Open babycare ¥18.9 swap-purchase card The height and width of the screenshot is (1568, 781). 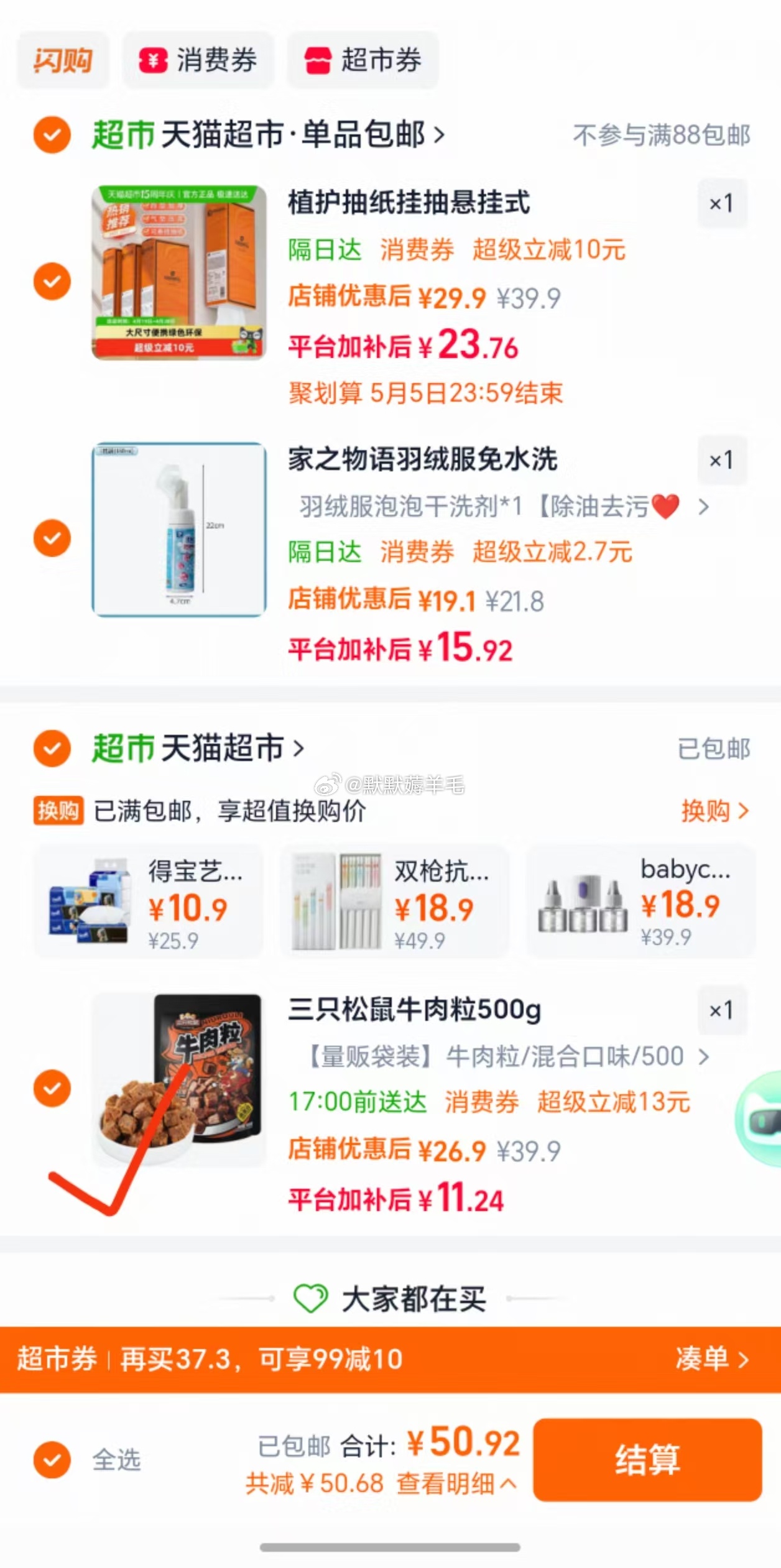(640, 902)
